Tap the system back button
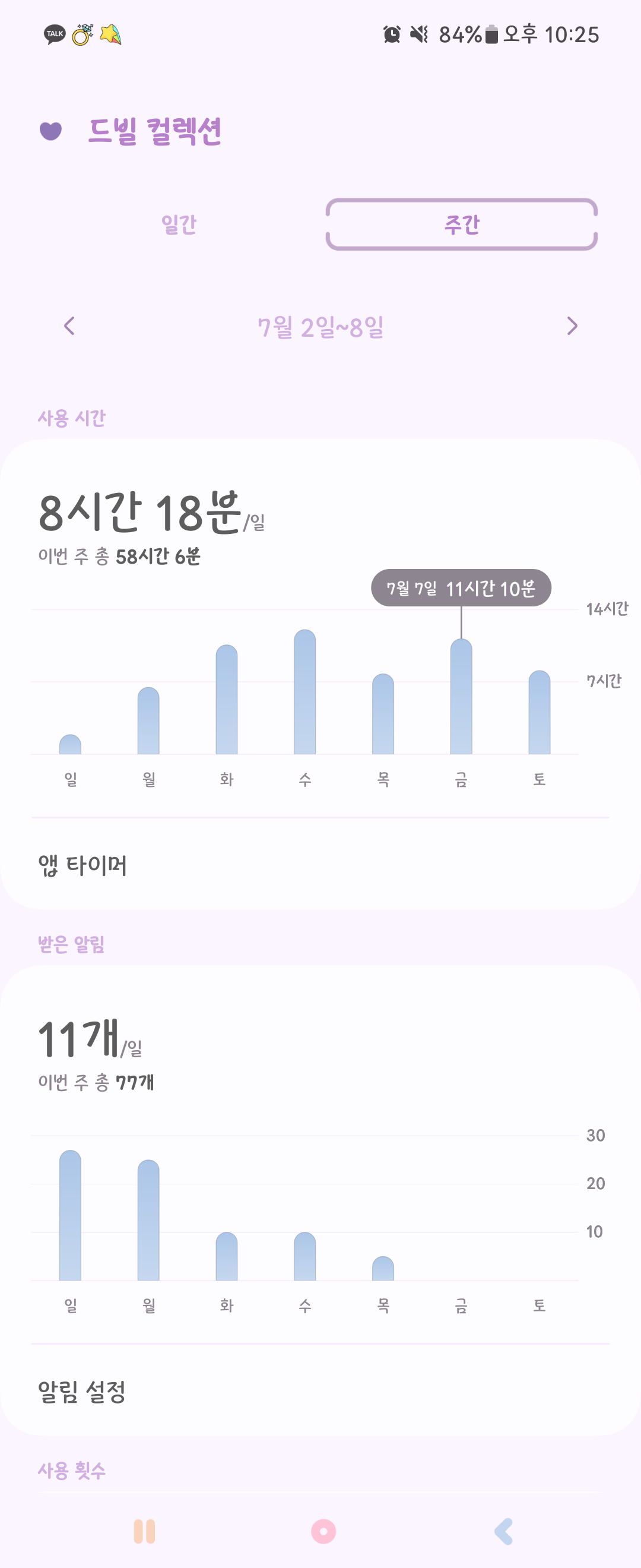Screen dimensions: 641x1568 point(503,1532)
